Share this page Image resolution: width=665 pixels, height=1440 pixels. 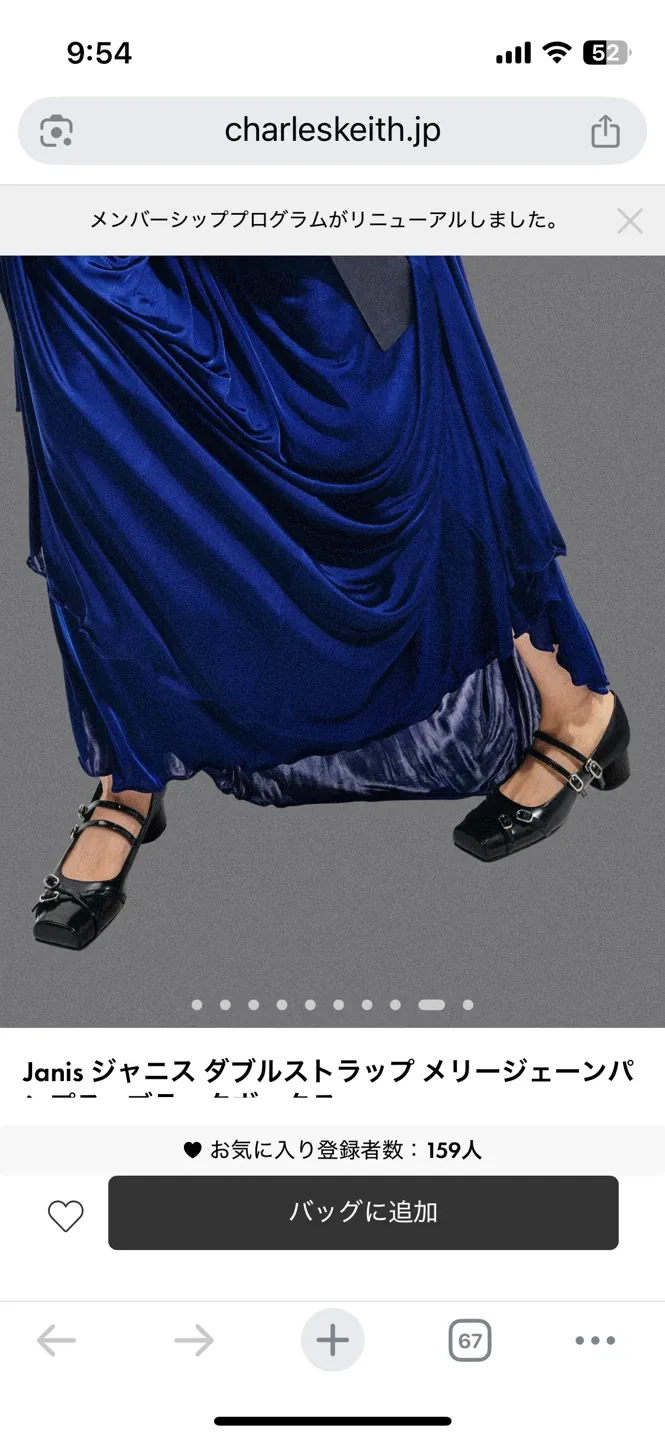(x=605, y=131)
